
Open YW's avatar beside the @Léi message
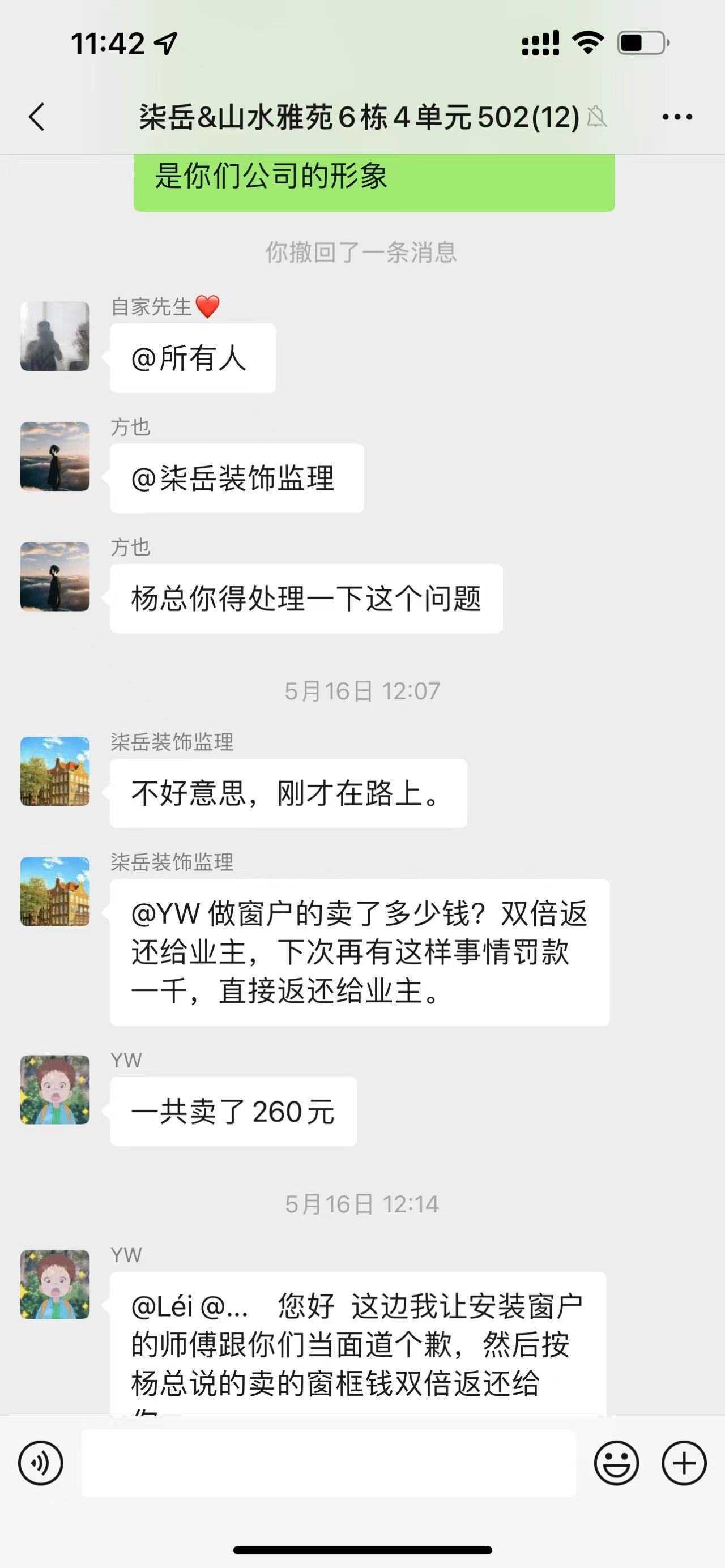click(x=55, y=1284)
